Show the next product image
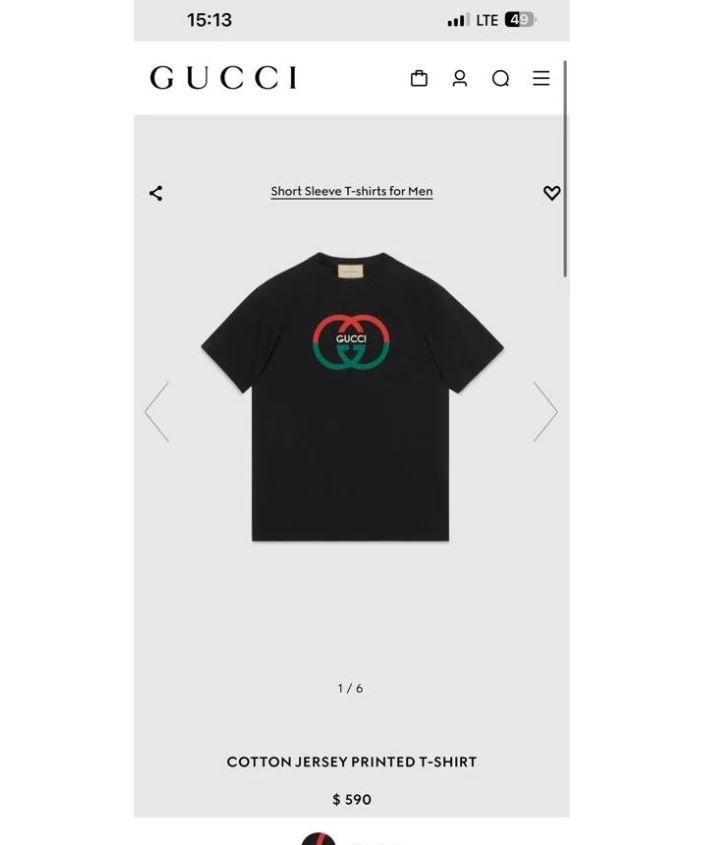The width and height of the screenshot is (704, 845). 545,411
